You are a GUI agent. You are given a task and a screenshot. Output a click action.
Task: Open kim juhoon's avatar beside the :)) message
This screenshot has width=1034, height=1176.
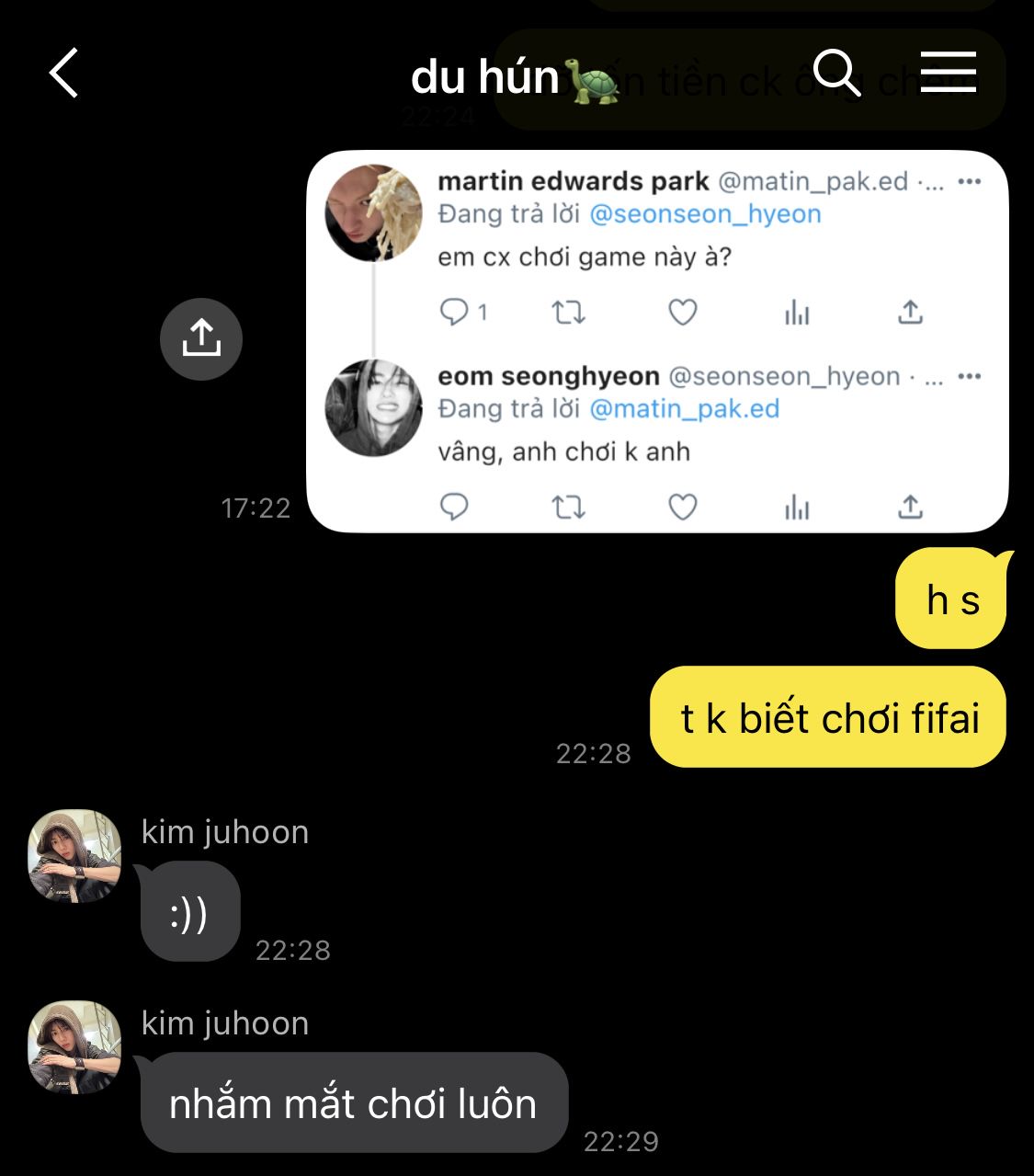click(x=75, y=856)
